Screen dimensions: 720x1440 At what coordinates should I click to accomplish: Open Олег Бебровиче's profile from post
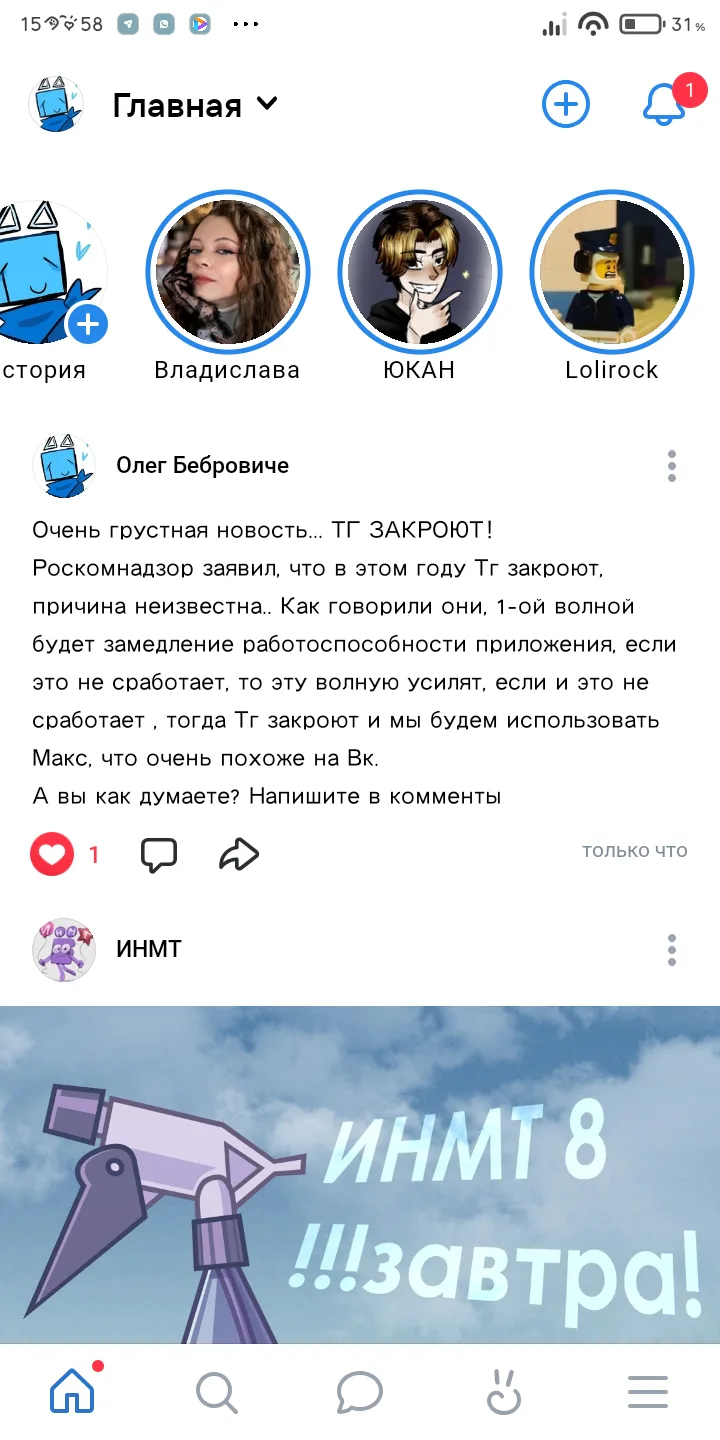[x=203, y=465]
